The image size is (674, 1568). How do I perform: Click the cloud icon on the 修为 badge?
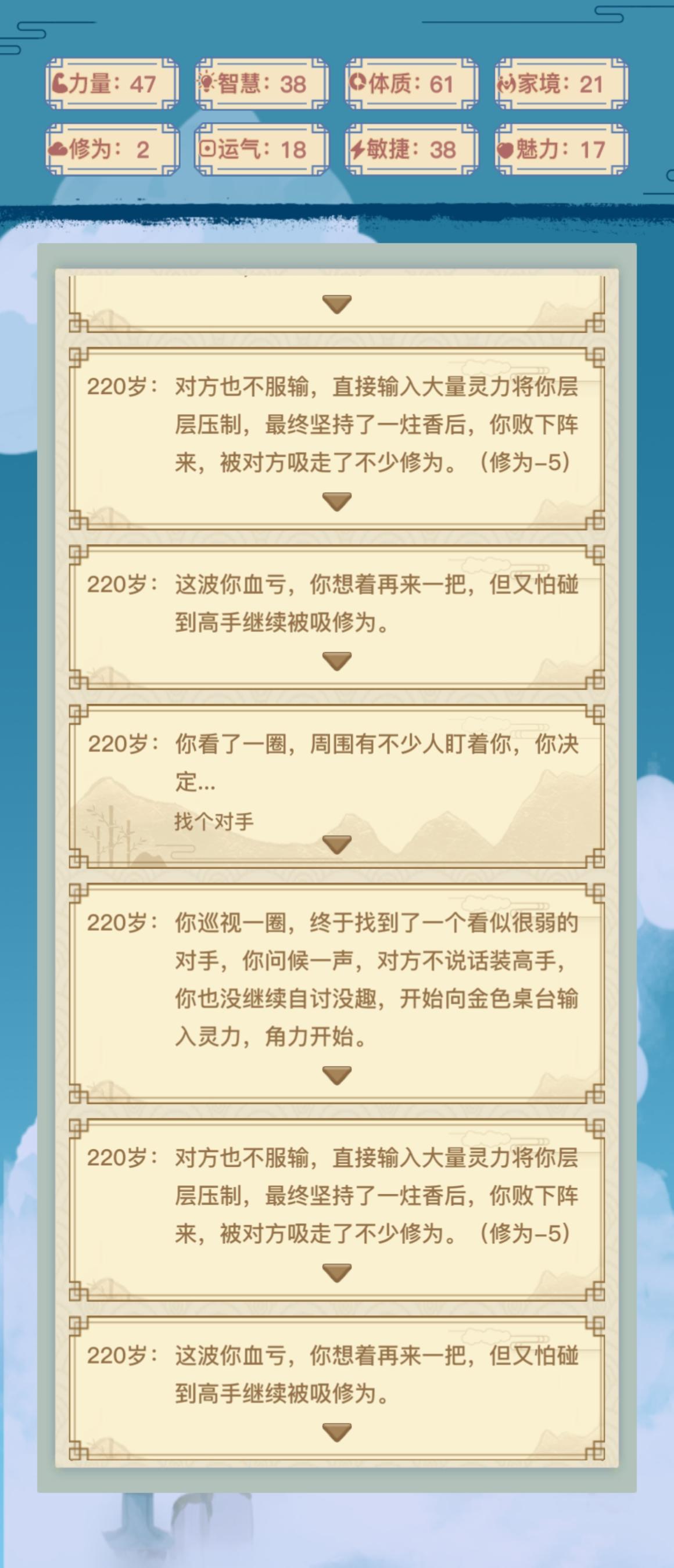pos(59,148)
